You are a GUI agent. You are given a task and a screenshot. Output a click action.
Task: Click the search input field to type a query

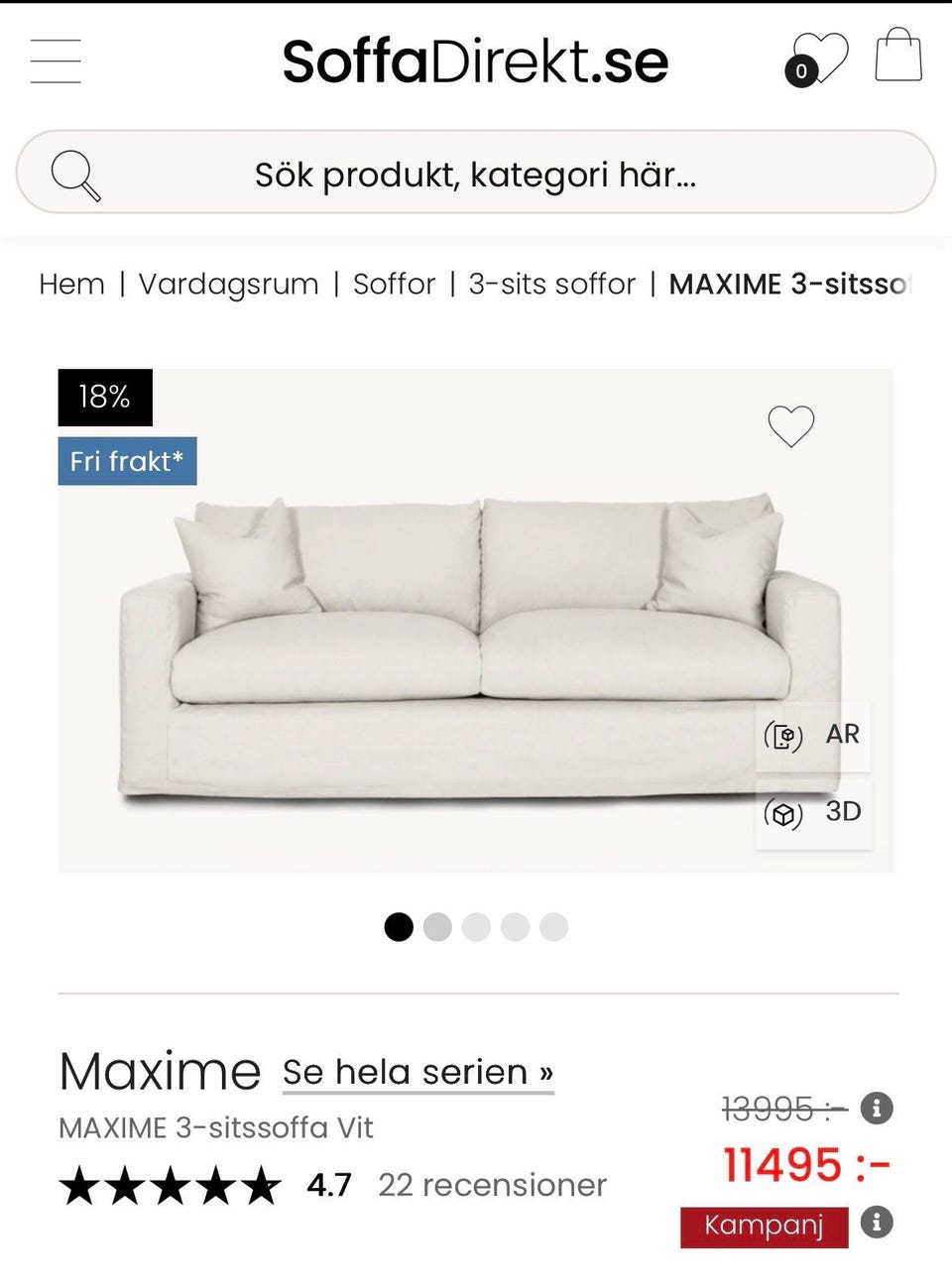(x=476, y=173)
